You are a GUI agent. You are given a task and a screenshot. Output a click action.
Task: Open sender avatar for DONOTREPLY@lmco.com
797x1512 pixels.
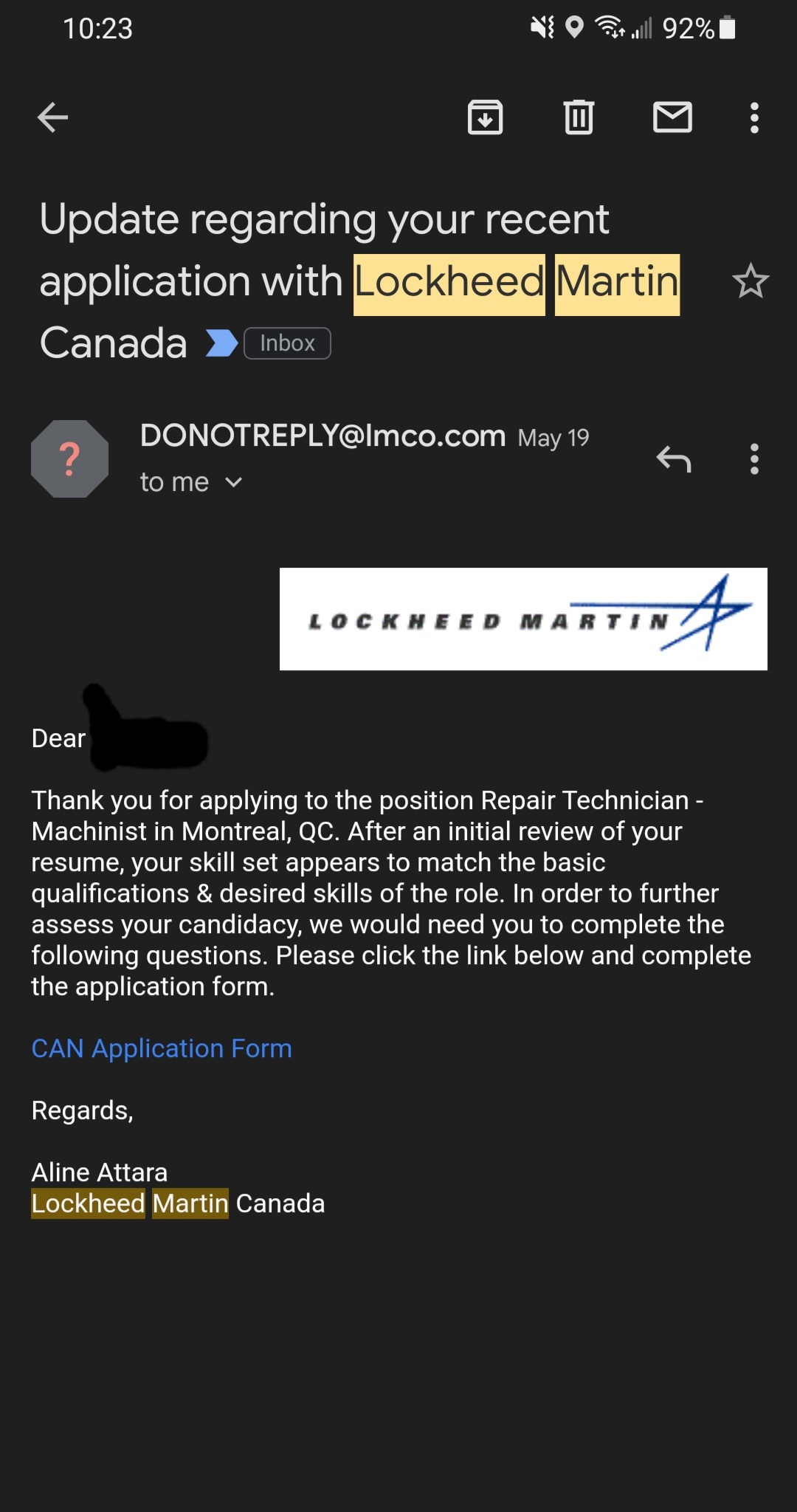[x=70, y=458]
